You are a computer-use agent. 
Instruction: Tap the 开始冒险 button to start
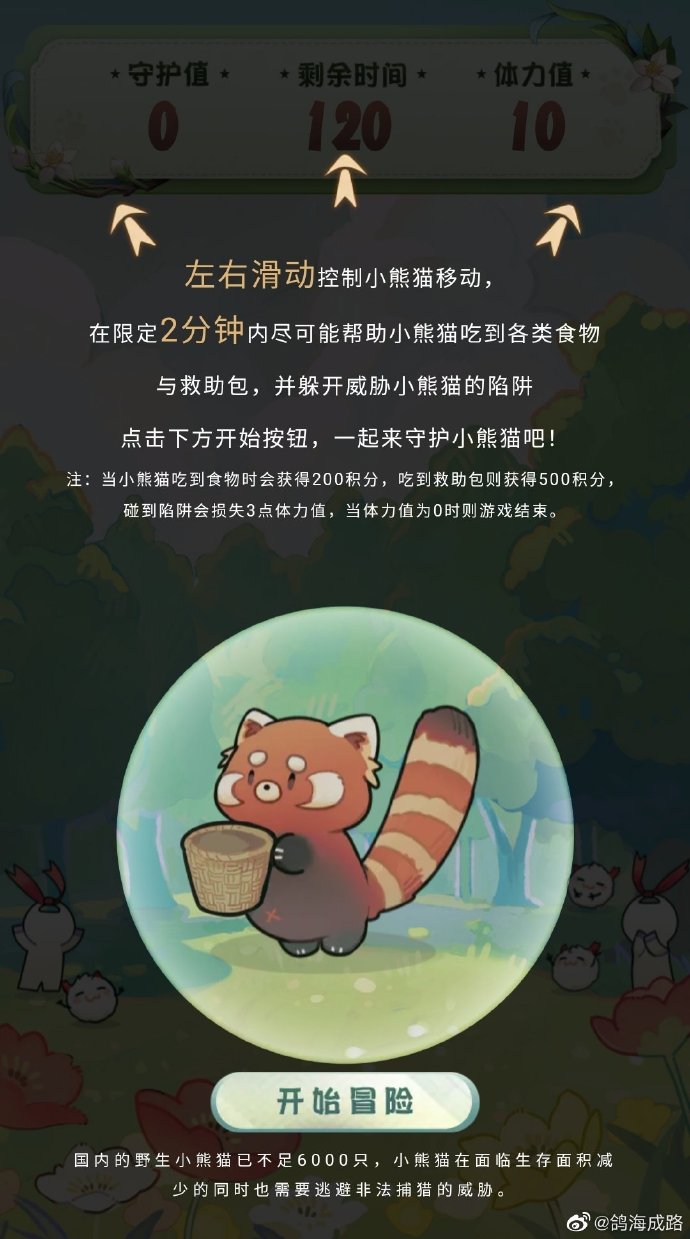pos(345,1101)
